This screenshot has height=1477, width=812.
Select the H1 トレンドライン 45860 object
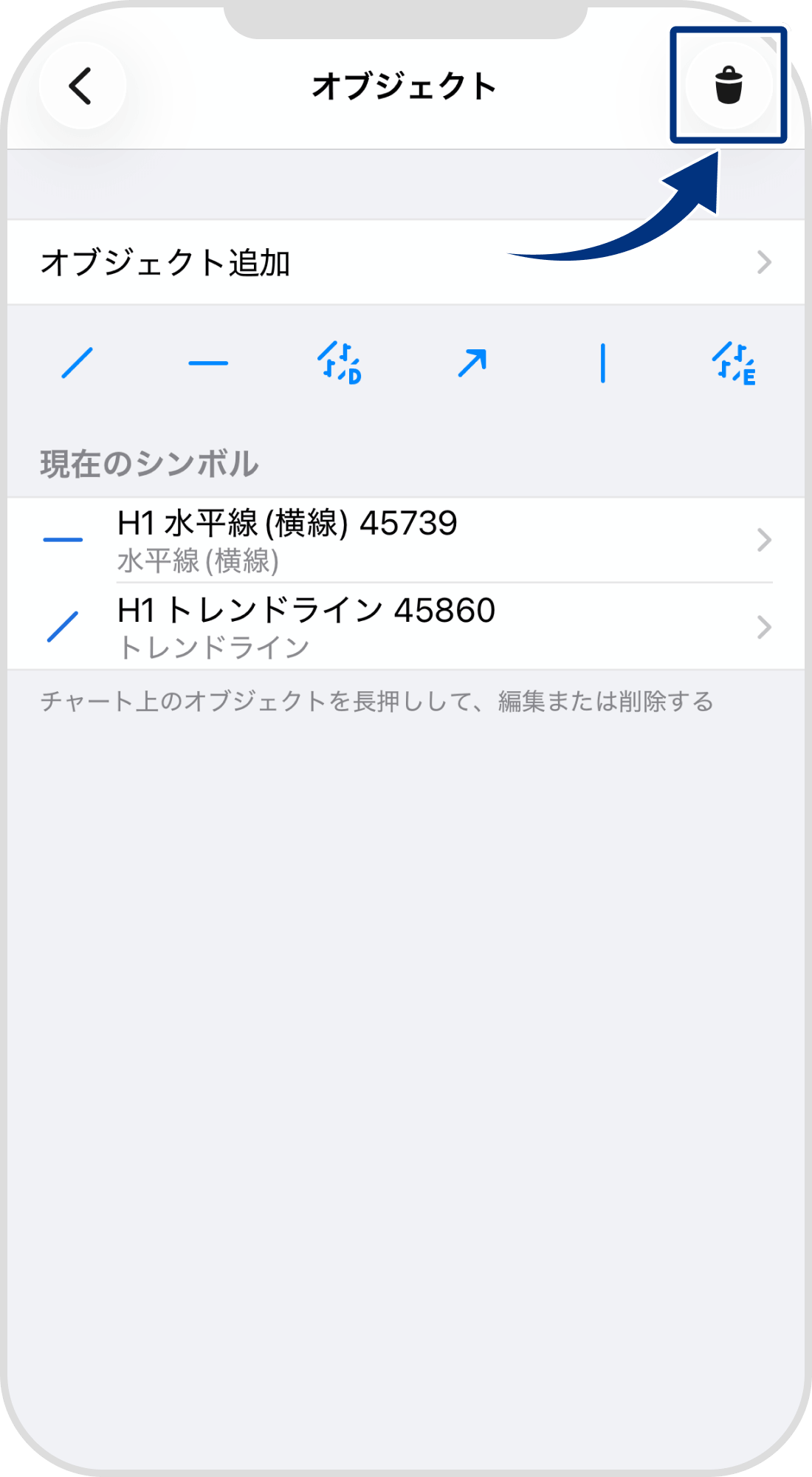306,611
